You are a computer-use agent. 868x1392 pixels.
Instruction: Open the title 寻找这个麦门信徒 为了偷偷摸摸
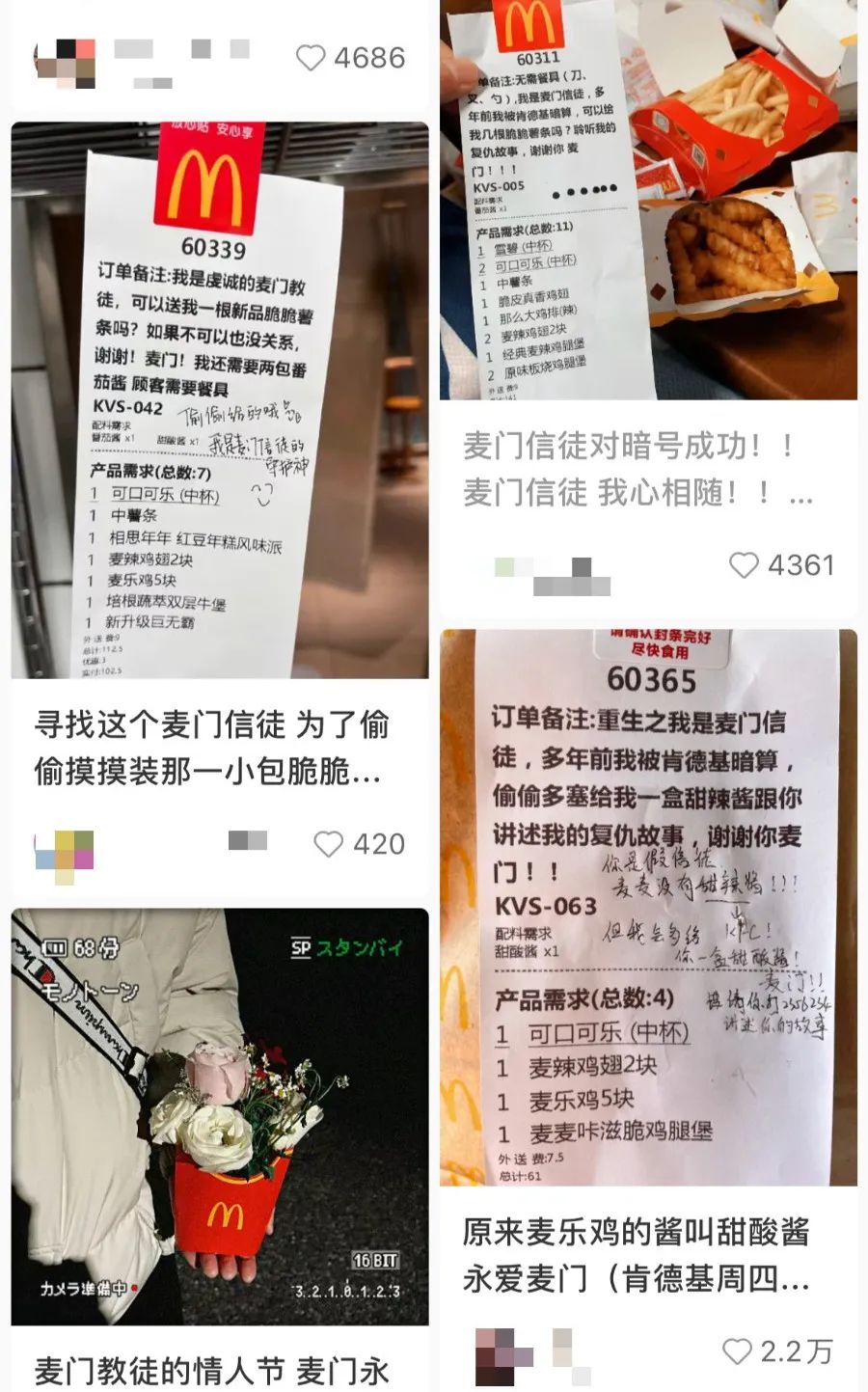(212, 748)
